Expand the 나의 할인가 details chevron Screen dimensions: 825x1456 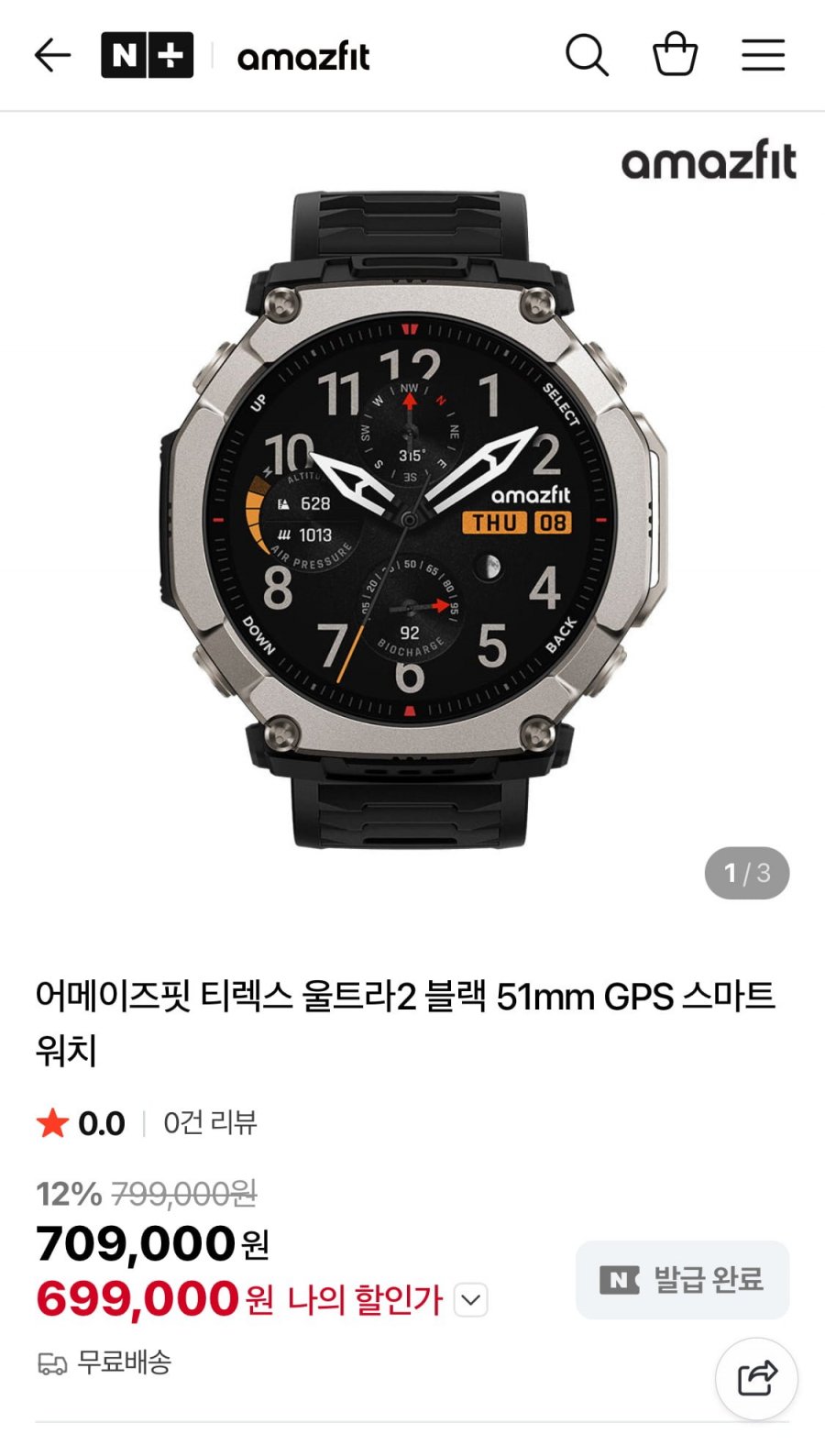471,1299
